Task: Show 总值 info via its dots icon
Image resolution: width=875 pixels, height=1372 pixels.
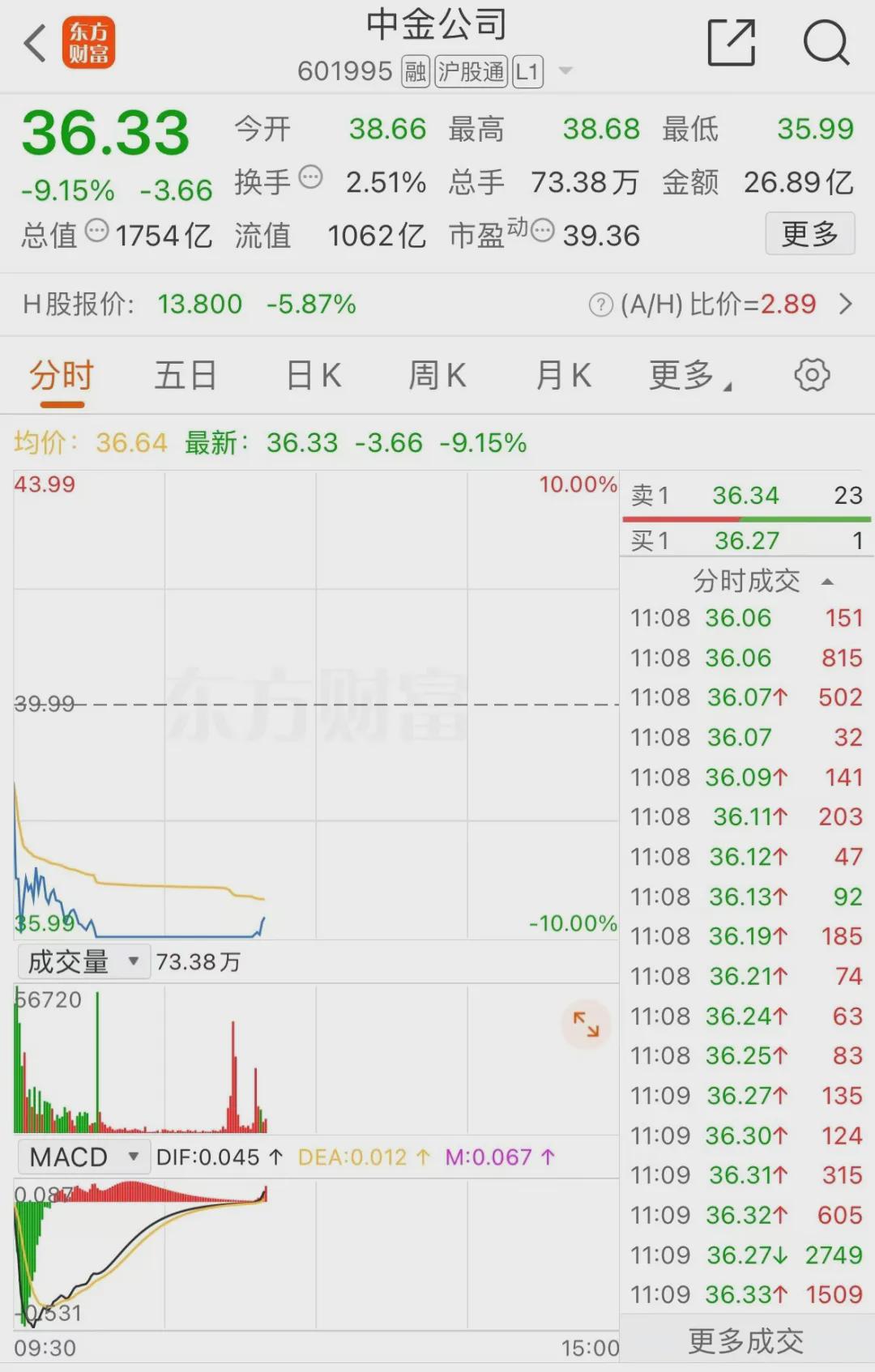Action: 97,231
